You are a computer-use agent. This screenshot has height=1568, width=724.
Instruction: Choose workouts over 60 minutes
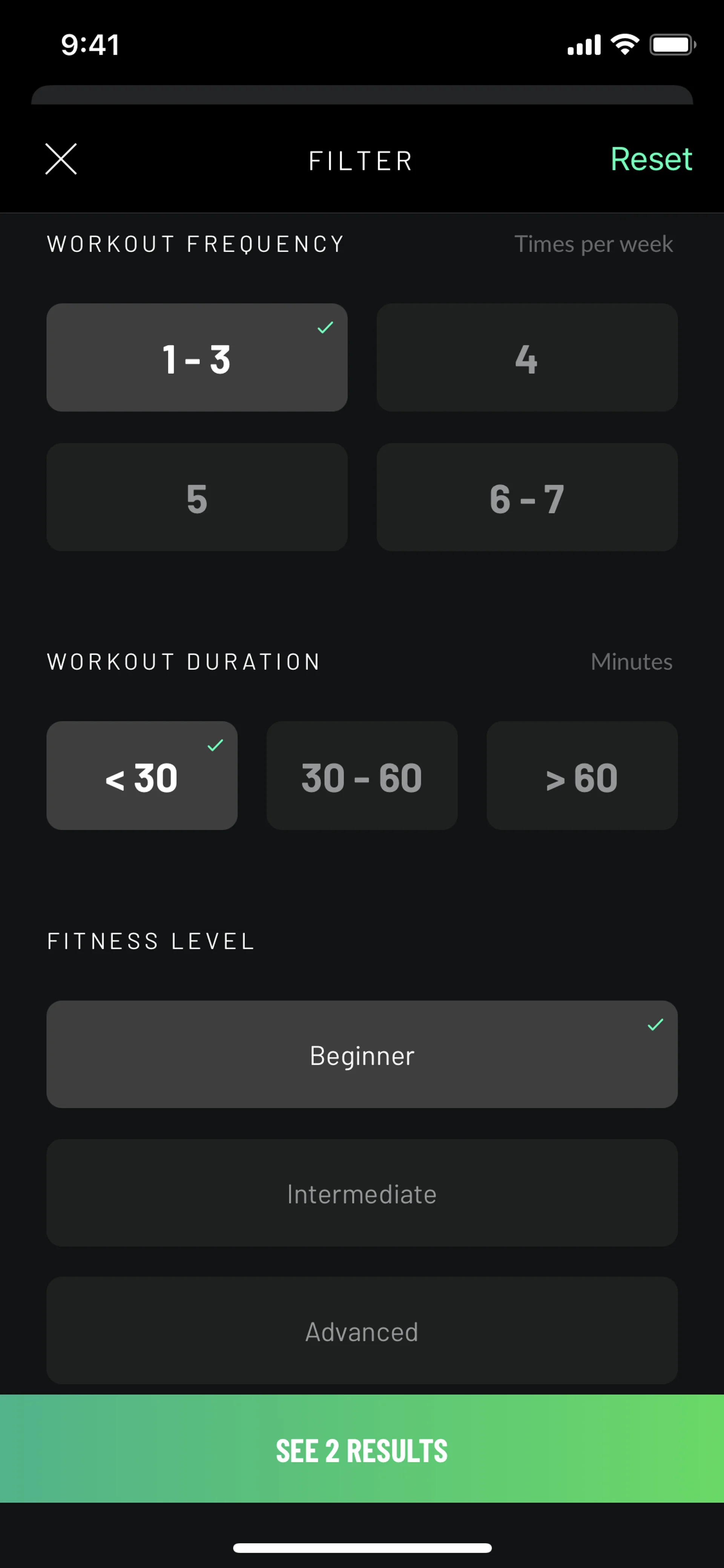[581, 776]
